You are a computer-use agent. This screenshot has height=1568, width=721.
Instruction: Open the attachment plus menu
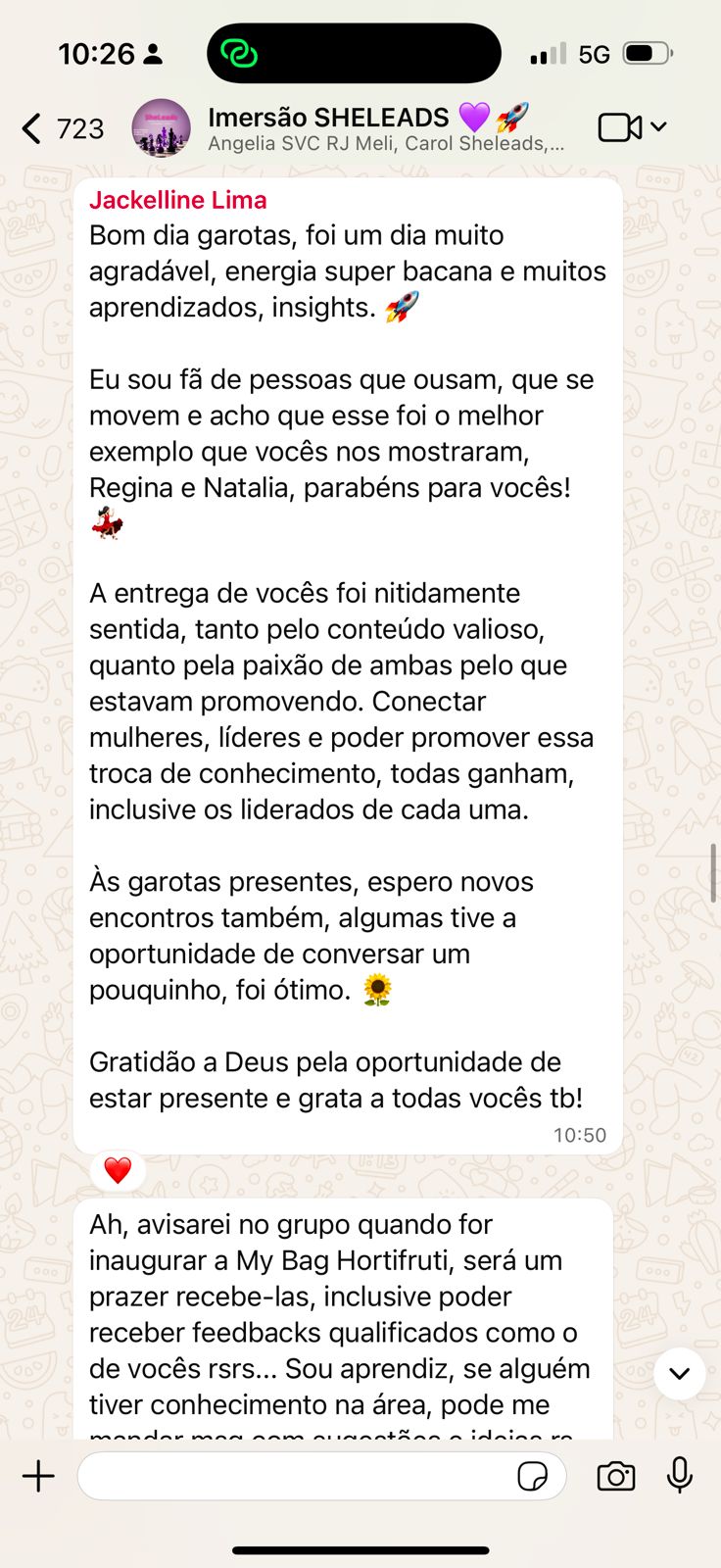[x=39, y=1476]
